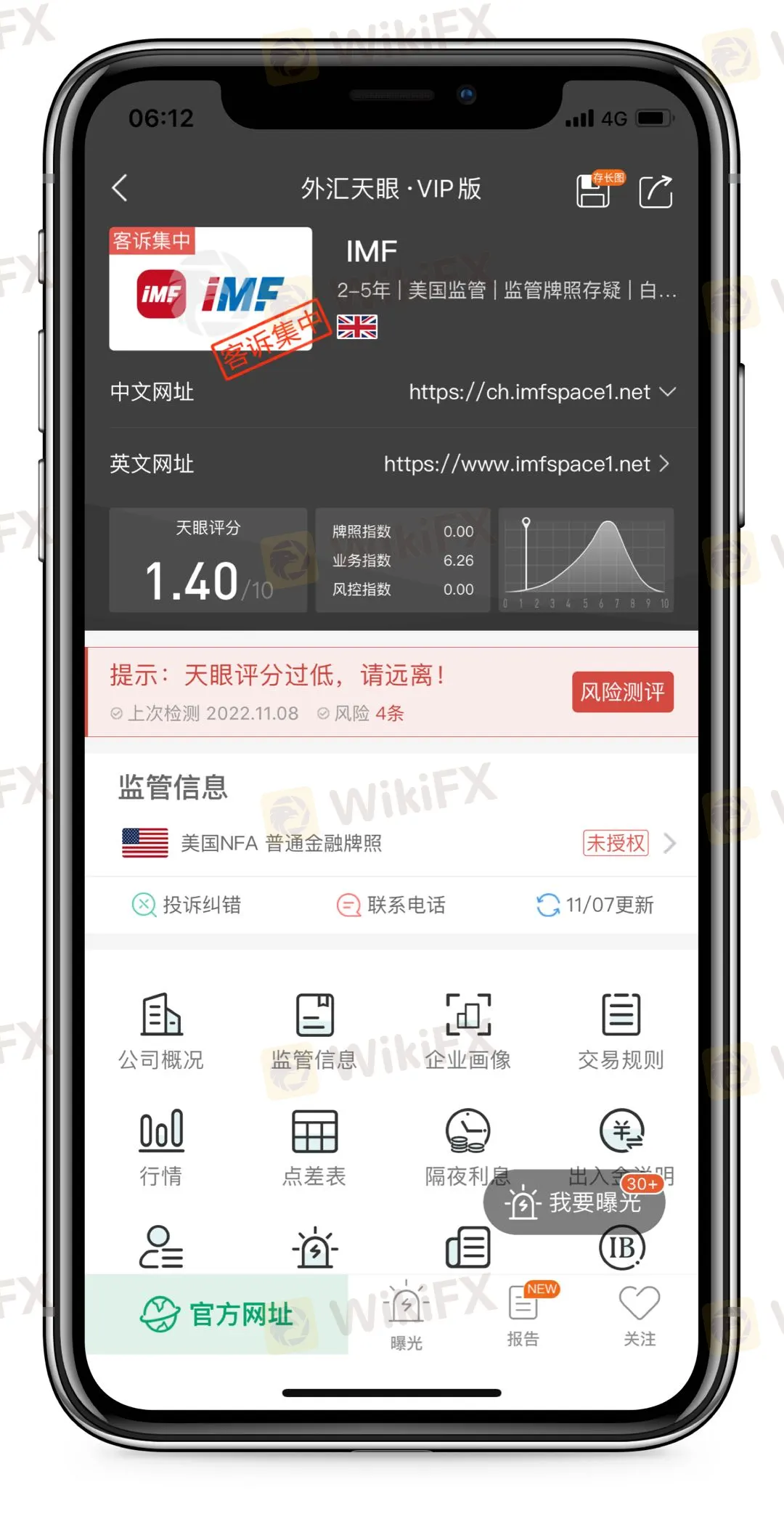
Task: Open 行情 market quotes
Action: click(x=161, y=1147)
